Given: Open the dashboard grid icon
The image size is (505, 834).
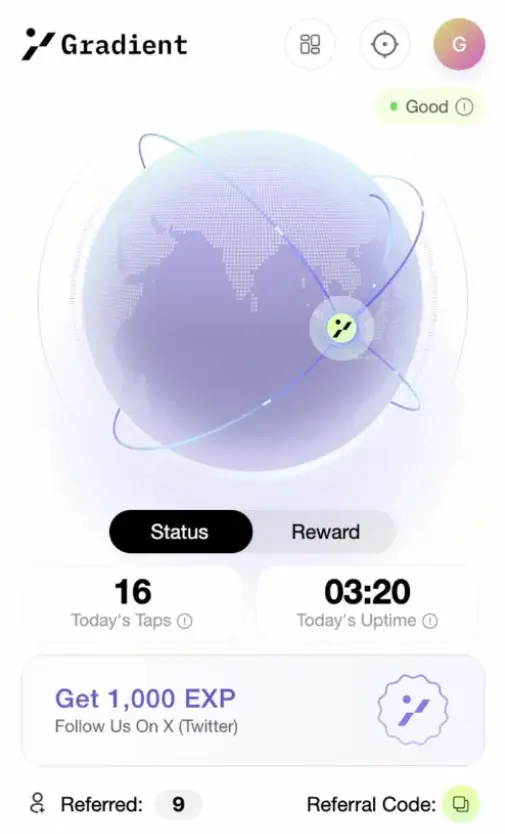Looking at the screenshot, I should [x=310, y=44].
